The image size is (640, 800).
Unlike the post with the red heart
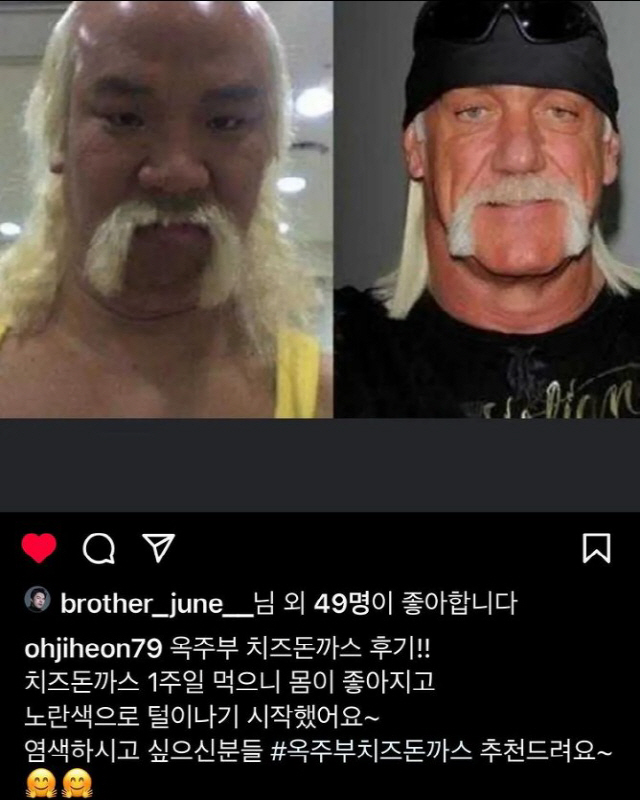click(39, 547)
